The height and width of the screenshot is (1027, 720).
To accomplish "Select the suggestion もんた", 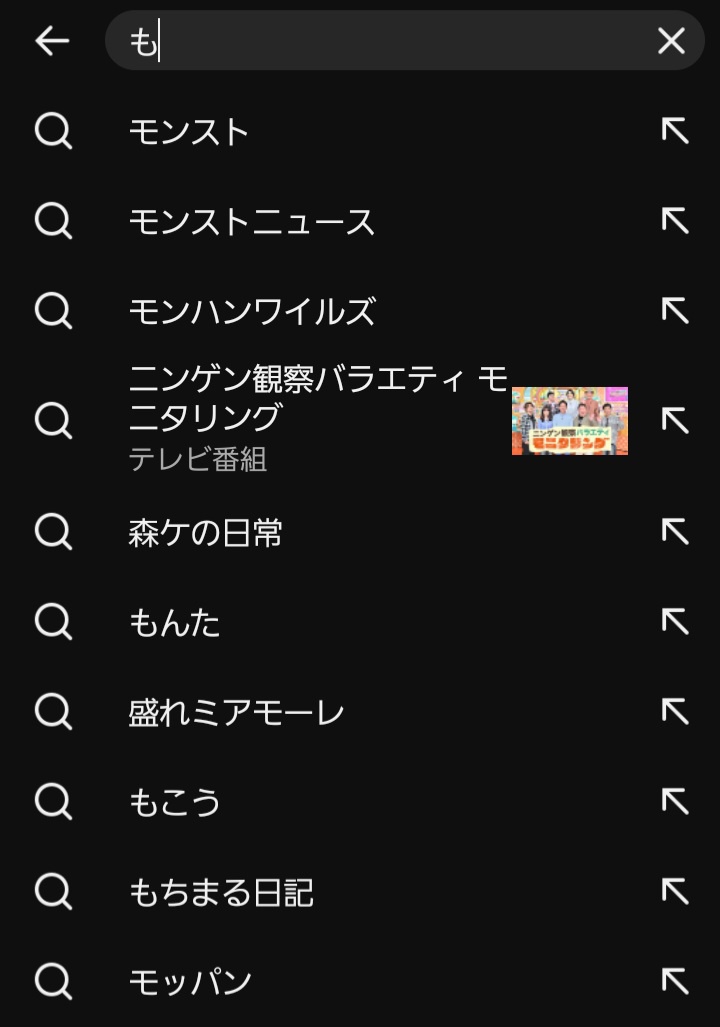I will 174,622.
